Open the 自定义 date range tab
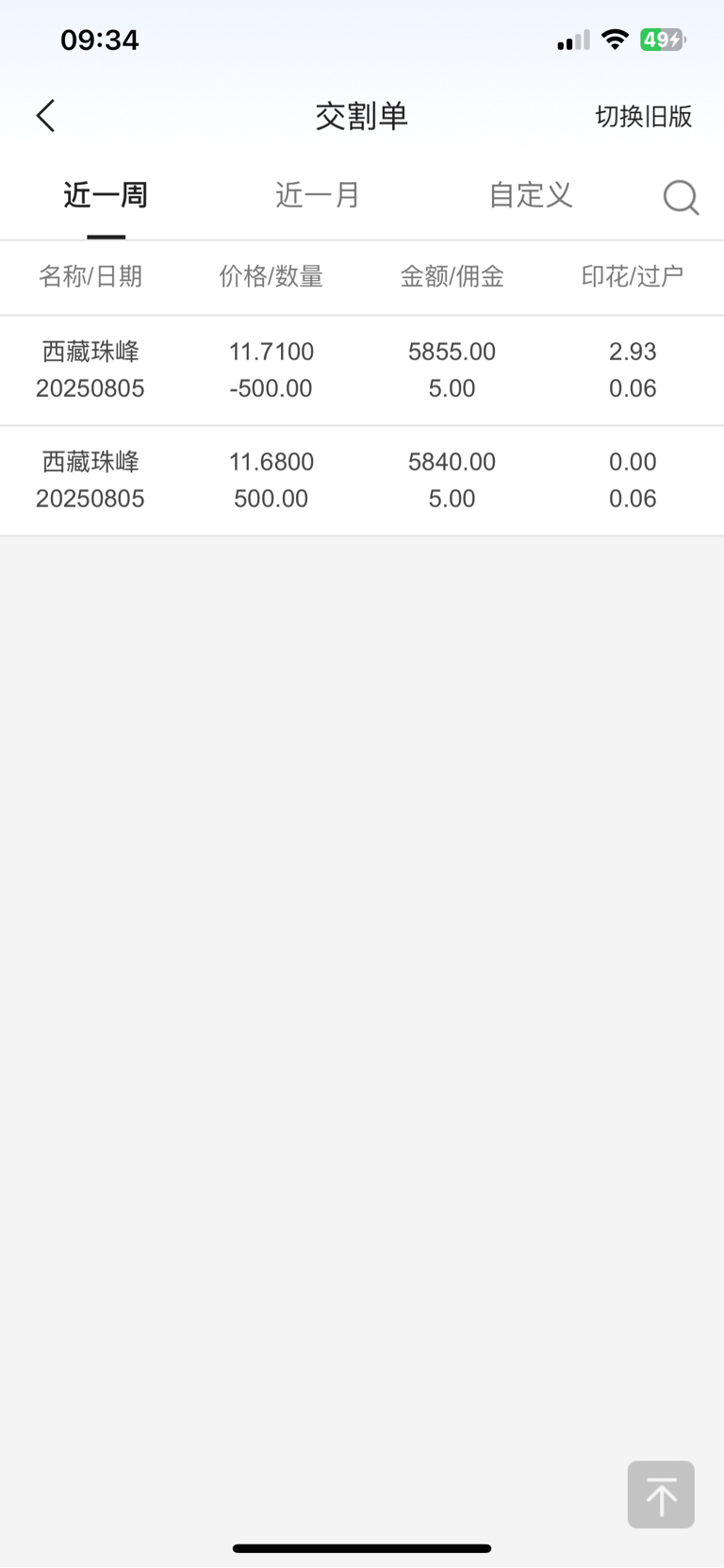Screen dimensions: 724x1568 [531, 195]
